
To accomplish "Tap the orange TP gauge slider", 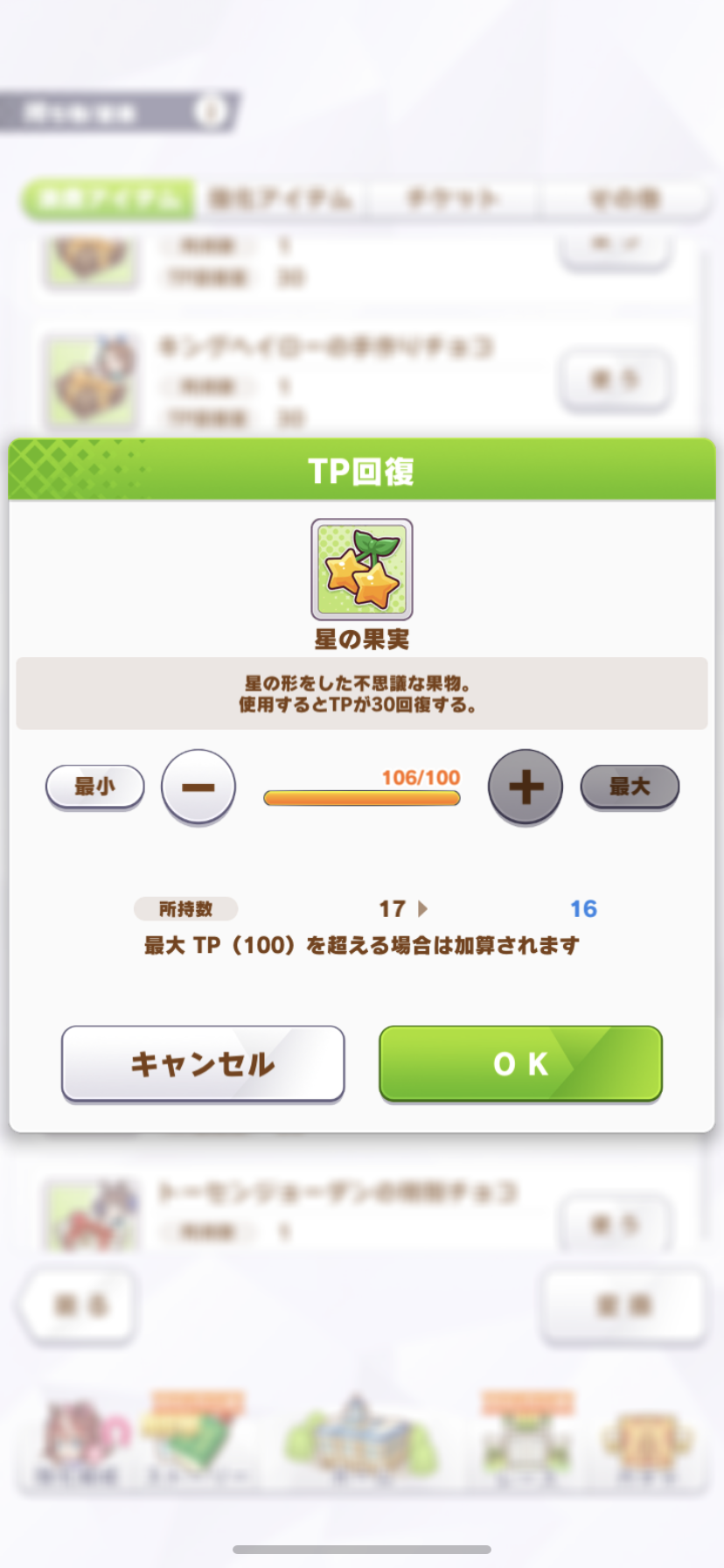I will click(361, 797).
